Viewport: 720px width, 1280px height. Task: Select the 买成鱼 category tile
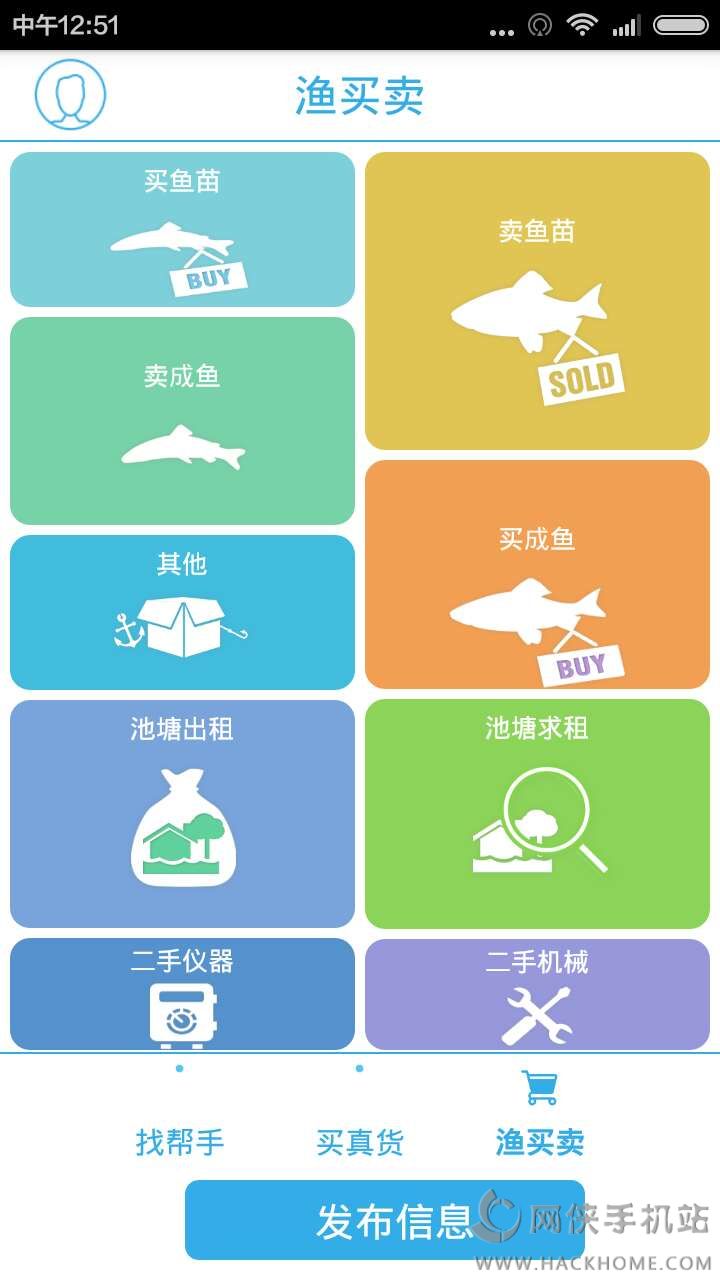point(537,575)
